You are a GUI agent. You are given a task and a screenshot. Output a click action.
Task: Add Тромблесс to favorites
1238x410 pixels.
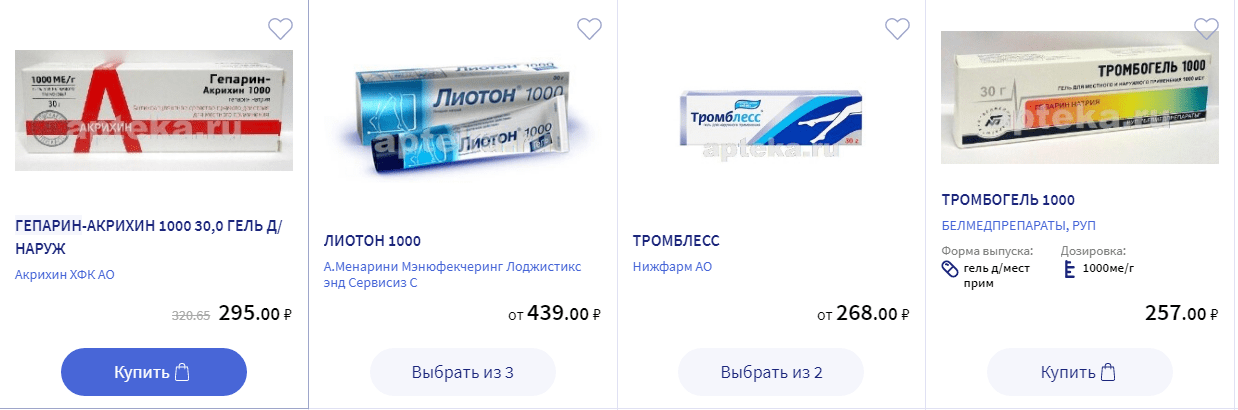pyautogui.click(x=898, y=29)
